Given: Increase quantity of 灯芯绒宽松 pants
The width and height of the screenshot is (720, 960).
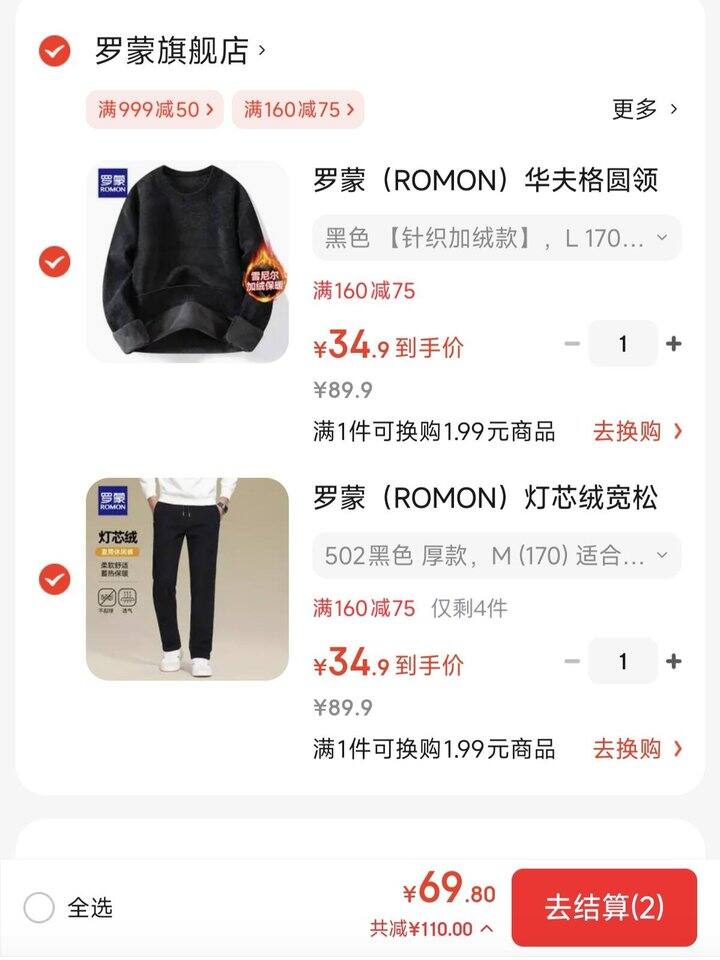Looking at the screenshot, I should point(674,661).
